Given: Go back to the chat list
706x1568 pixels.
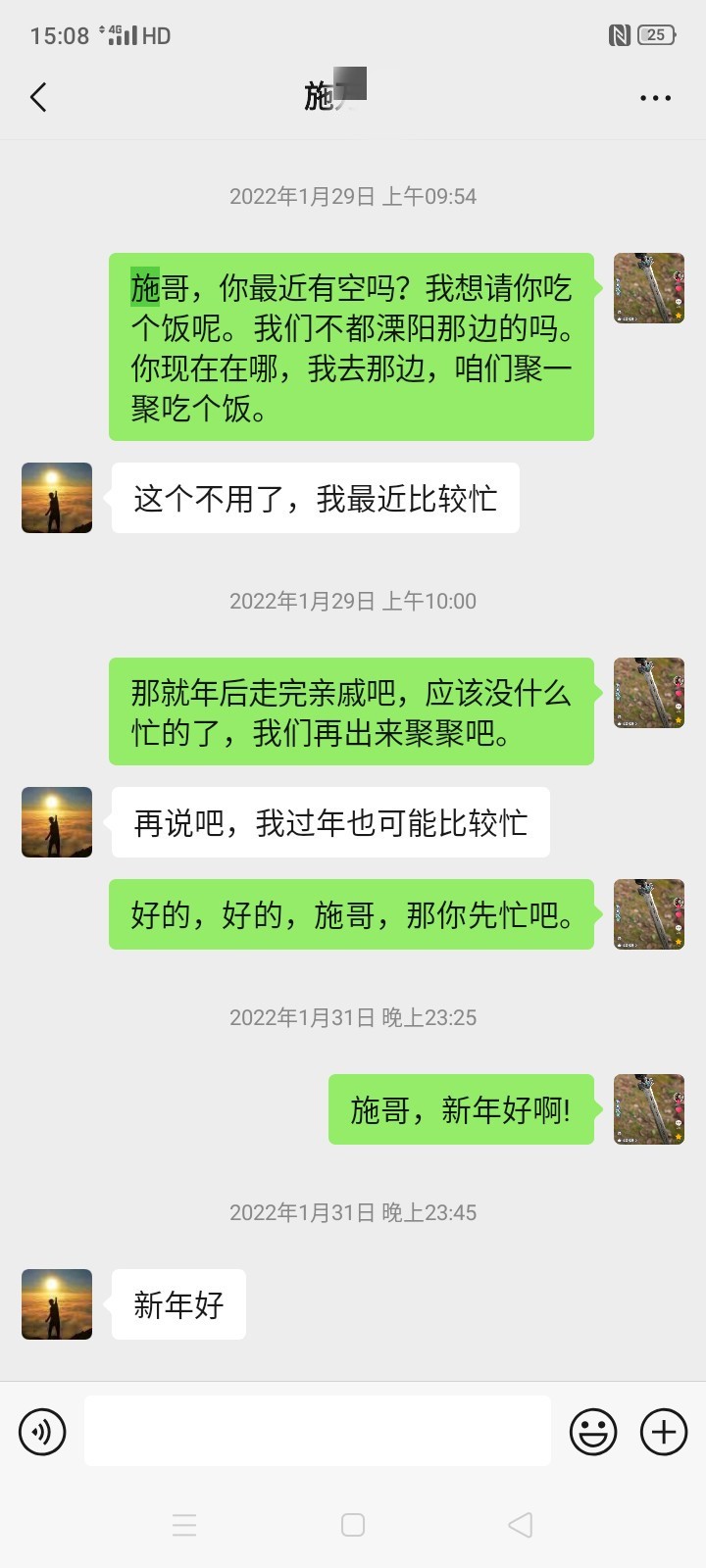Looking at the screenshot, I should (39, 97).
